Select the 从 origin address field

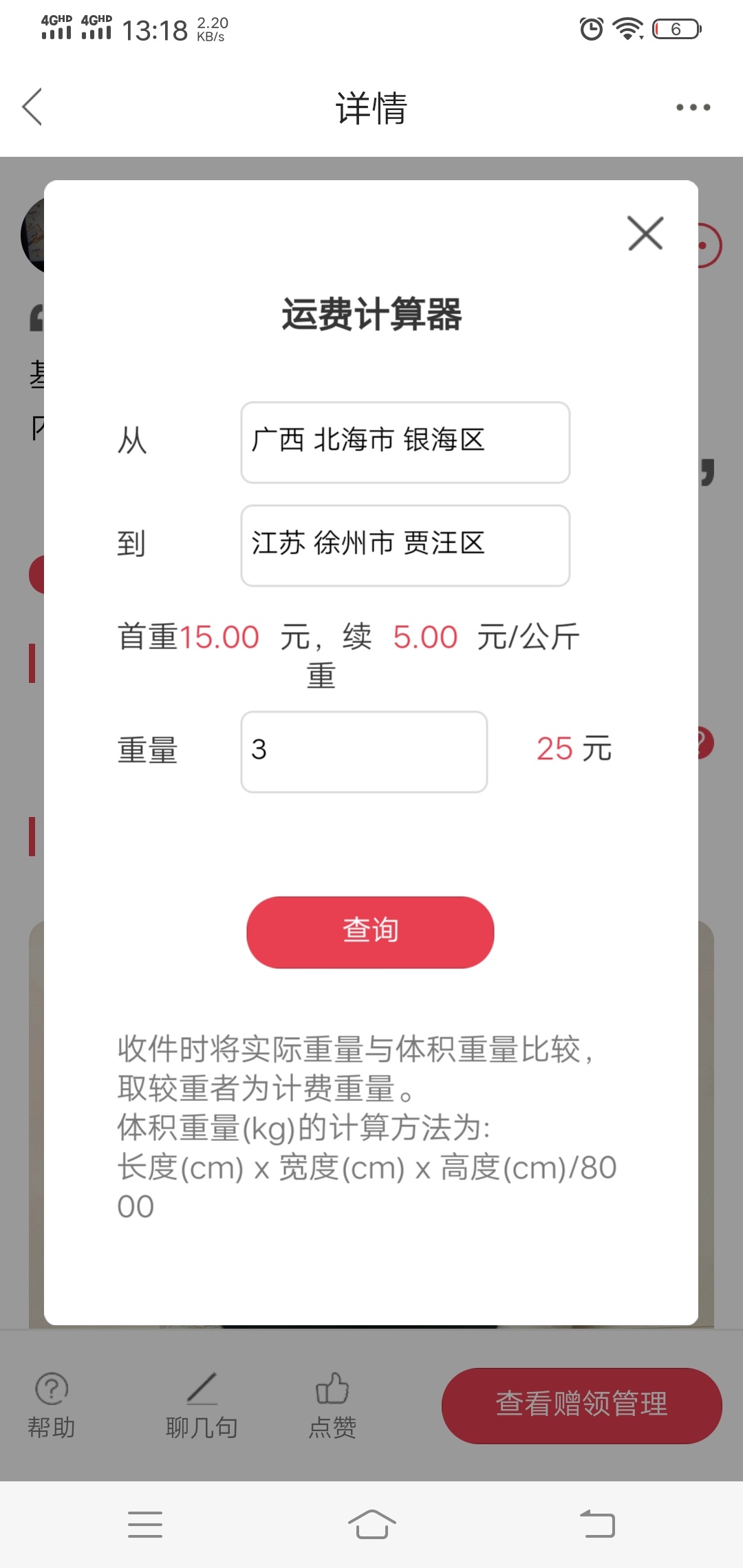tap(405, 442)
